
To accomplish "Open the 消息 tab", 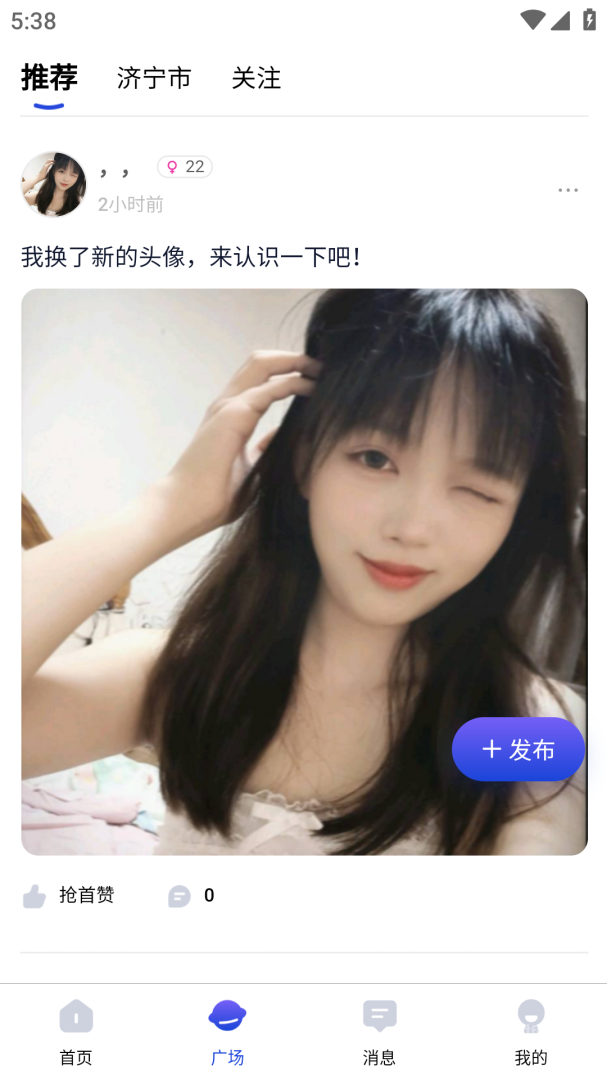I will click(379, 1031).
